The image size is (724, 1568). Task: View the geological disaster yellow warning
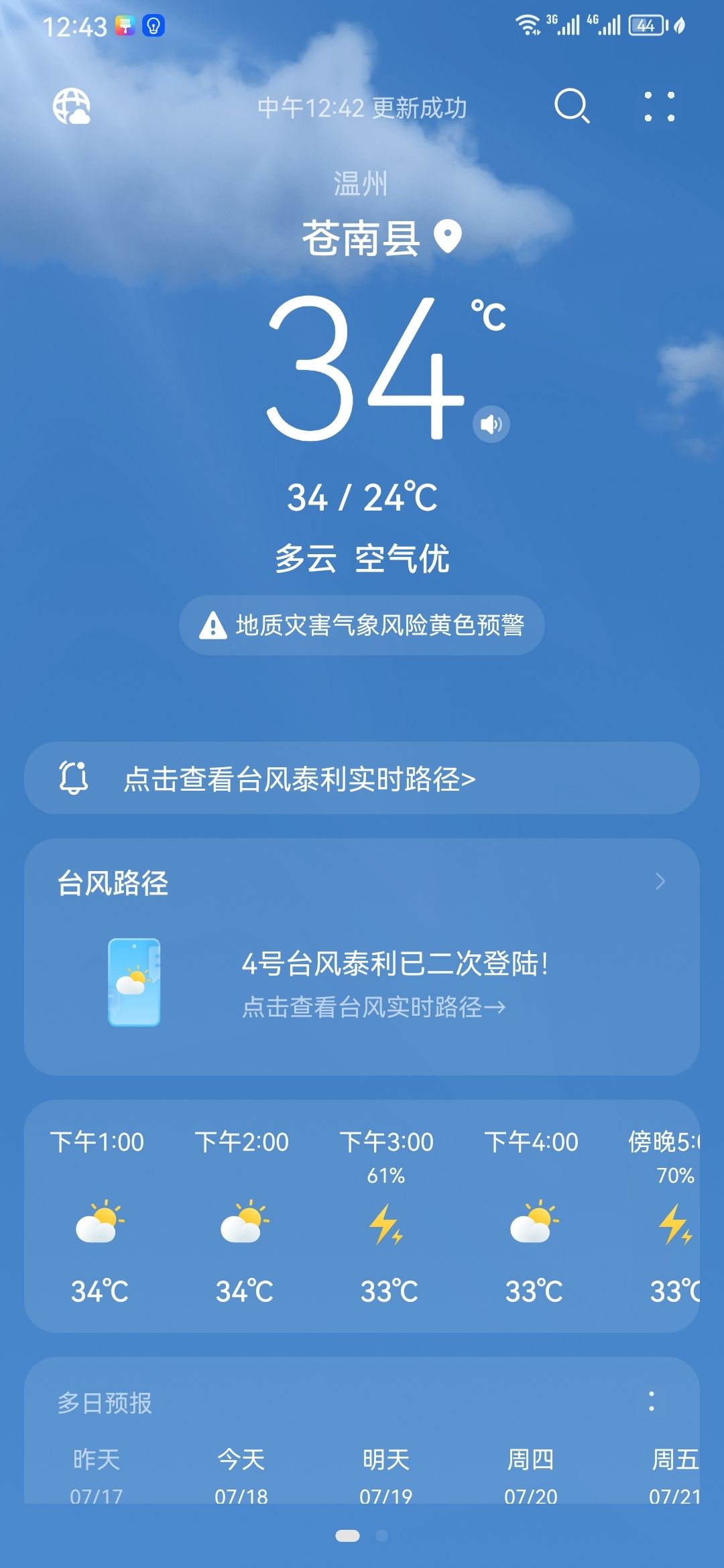tap(362, 625)
